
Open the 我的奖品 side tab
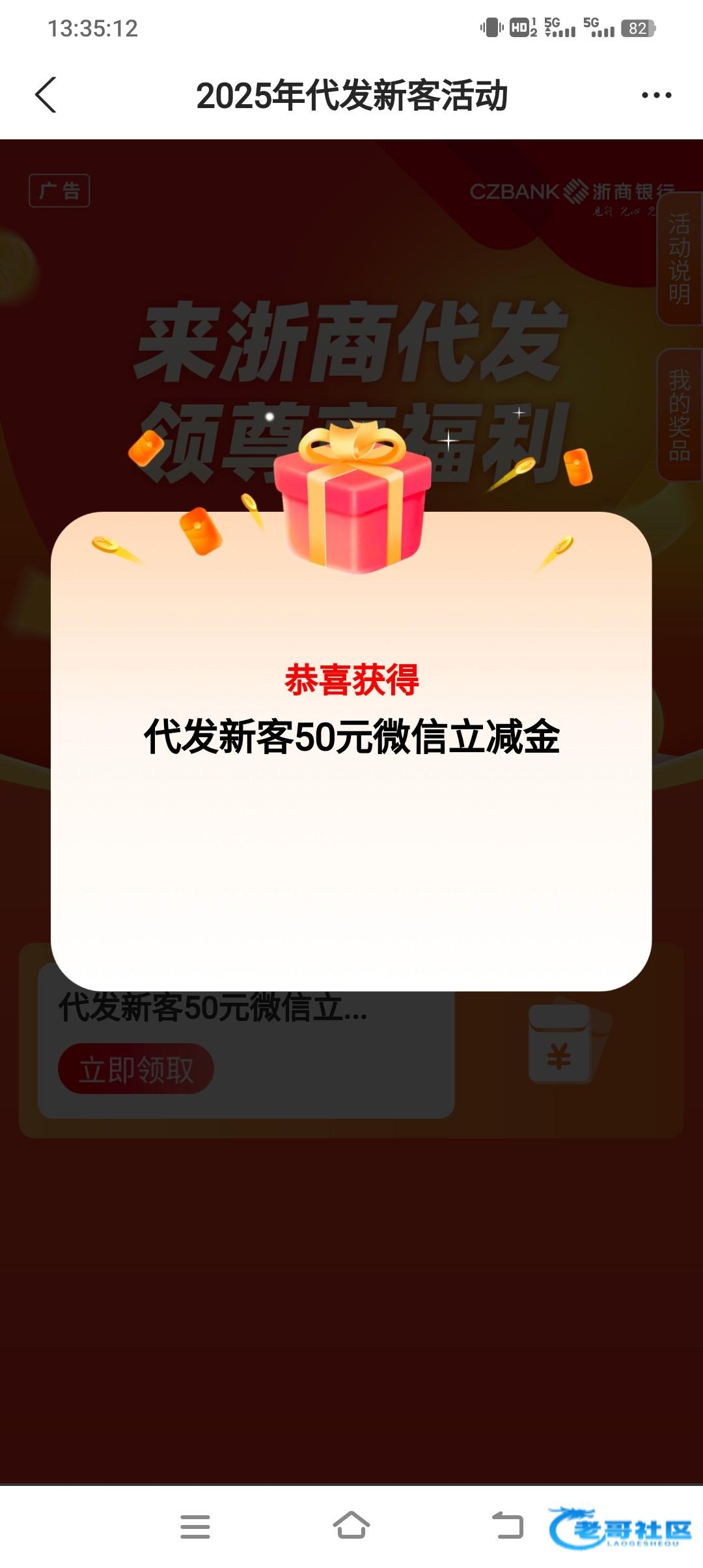[x=679, y=415]
